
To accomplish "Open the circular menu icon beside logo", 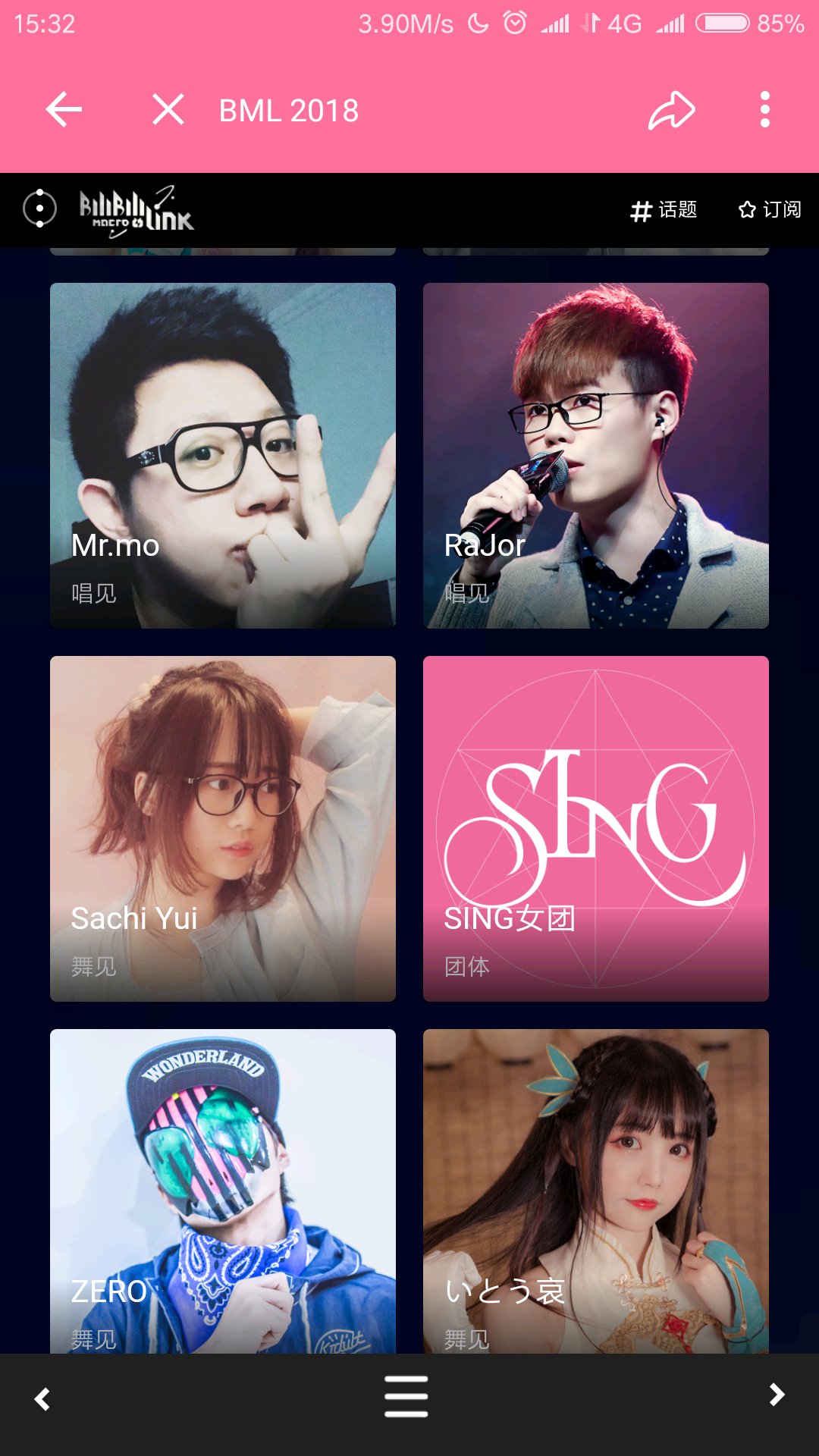I will point(40,209).
